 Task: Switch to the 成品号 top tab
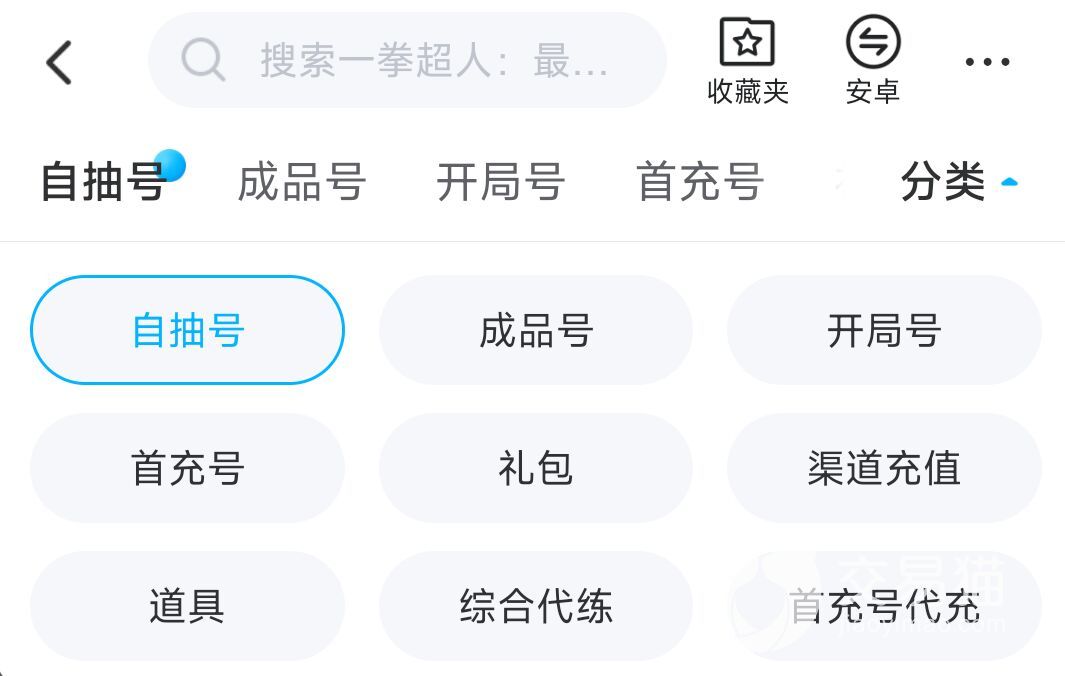pyautogui.click(x=302, y=183)
